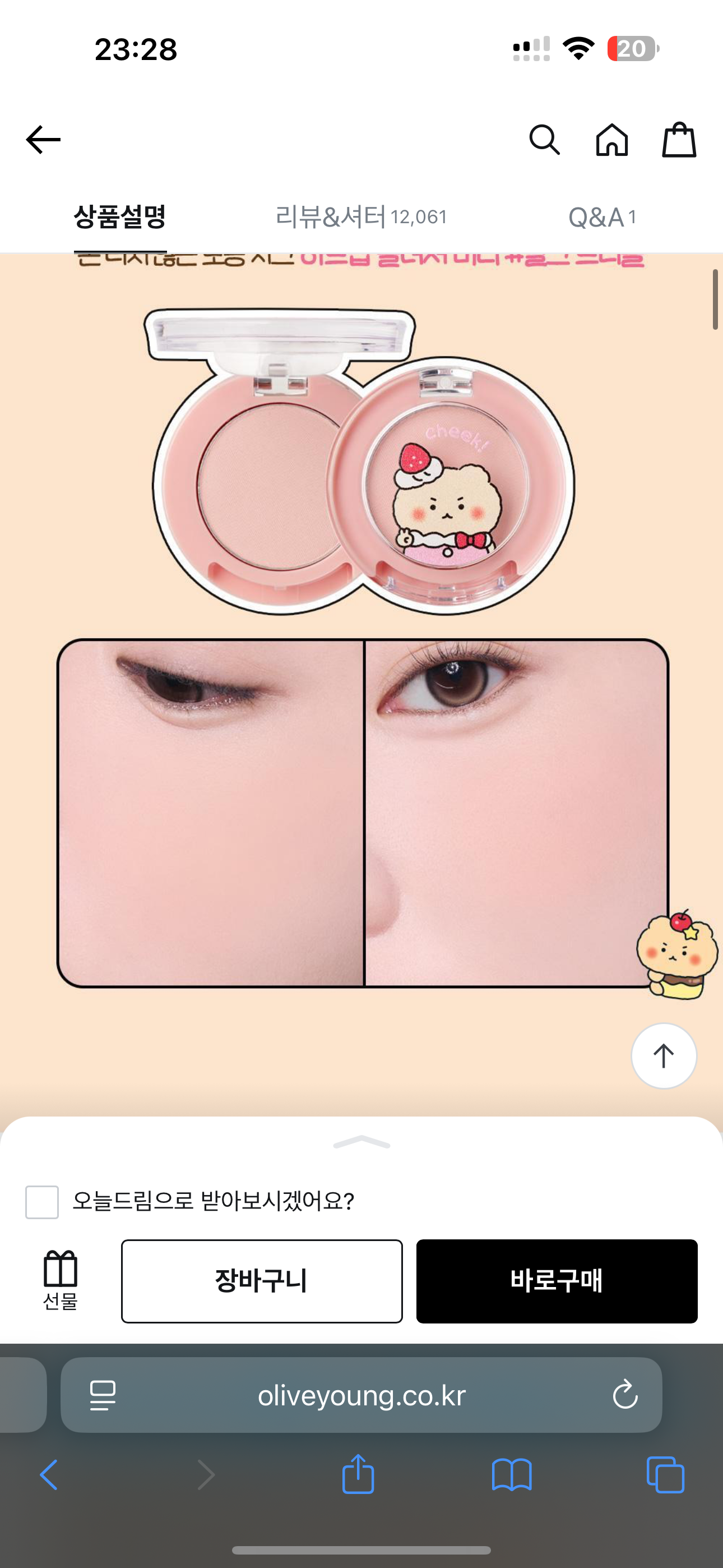Tap the 선물 gift button

pos(61,1280)
